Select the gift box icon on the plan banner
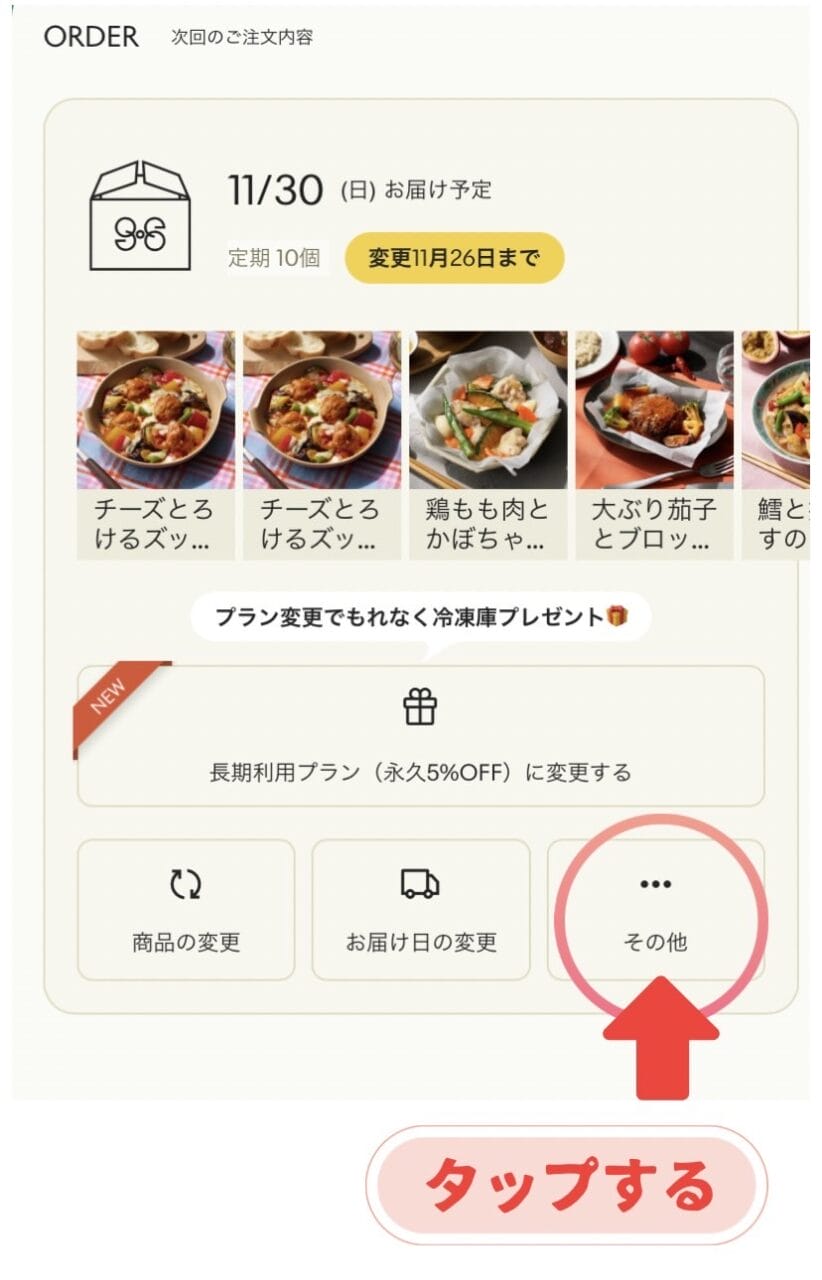 (420, 707)
